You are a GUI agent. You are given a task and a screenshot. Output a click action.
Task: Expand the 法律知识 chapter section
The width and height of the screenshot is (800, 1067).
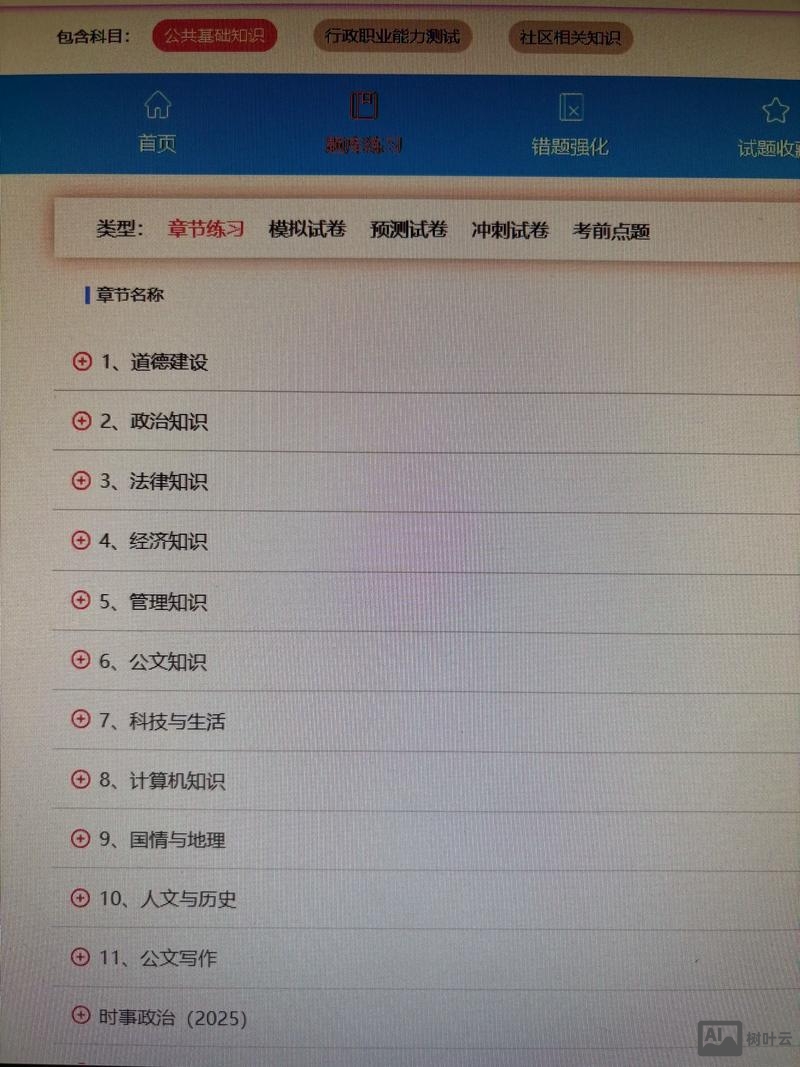coord(81,481)
